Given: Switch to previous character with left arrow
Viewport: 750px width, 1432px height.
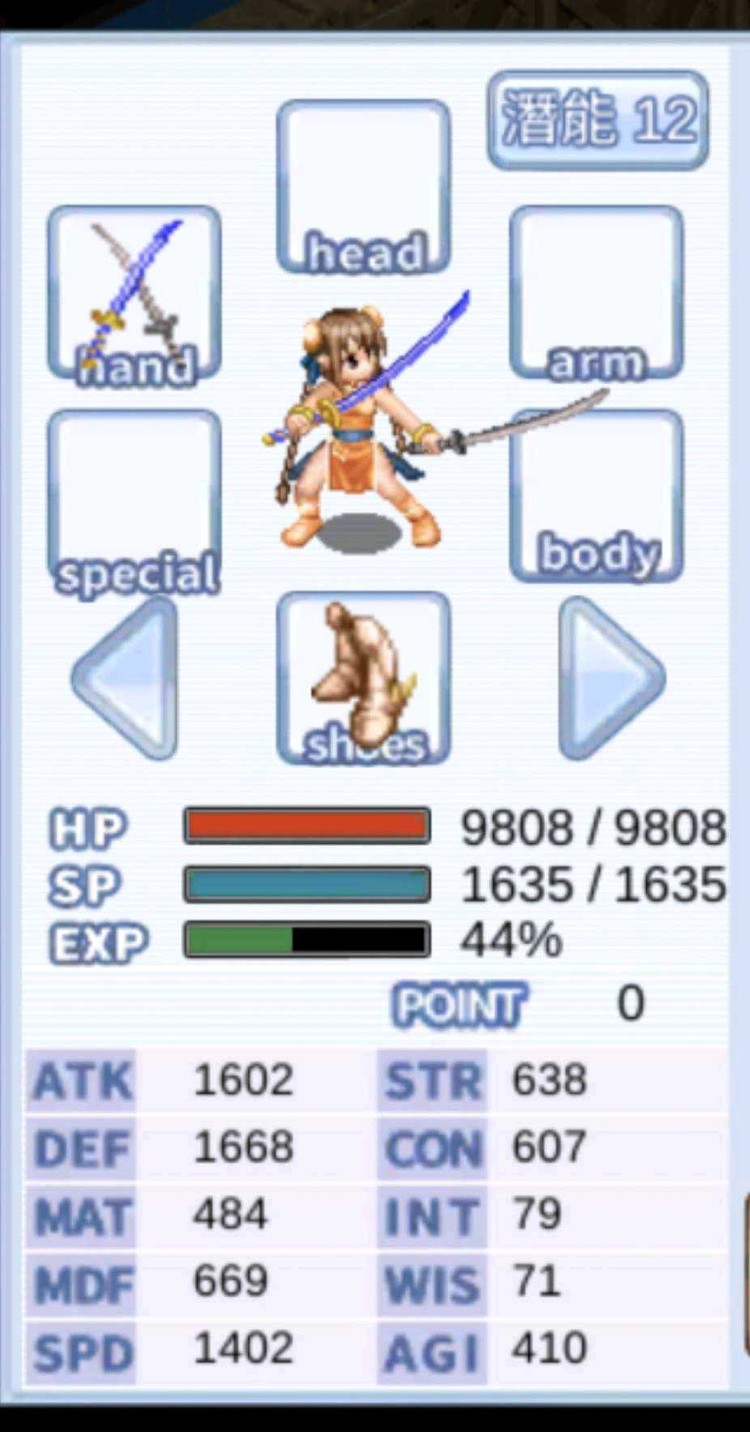Looking at the screenshot, I should click(x=126, y=678).
